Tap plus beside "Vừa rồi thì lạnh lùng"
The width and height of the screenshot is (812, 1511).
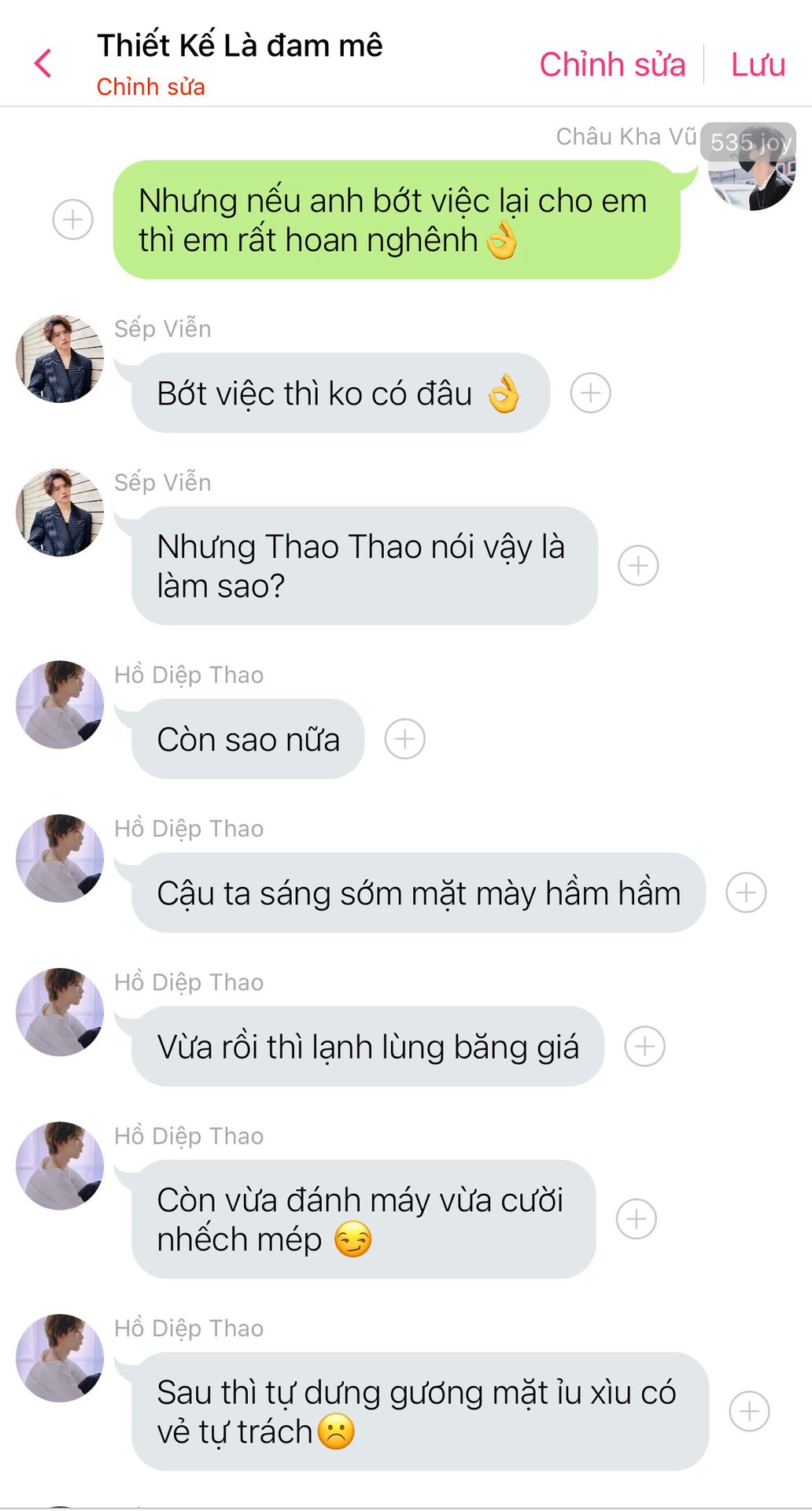[644, 1047]
